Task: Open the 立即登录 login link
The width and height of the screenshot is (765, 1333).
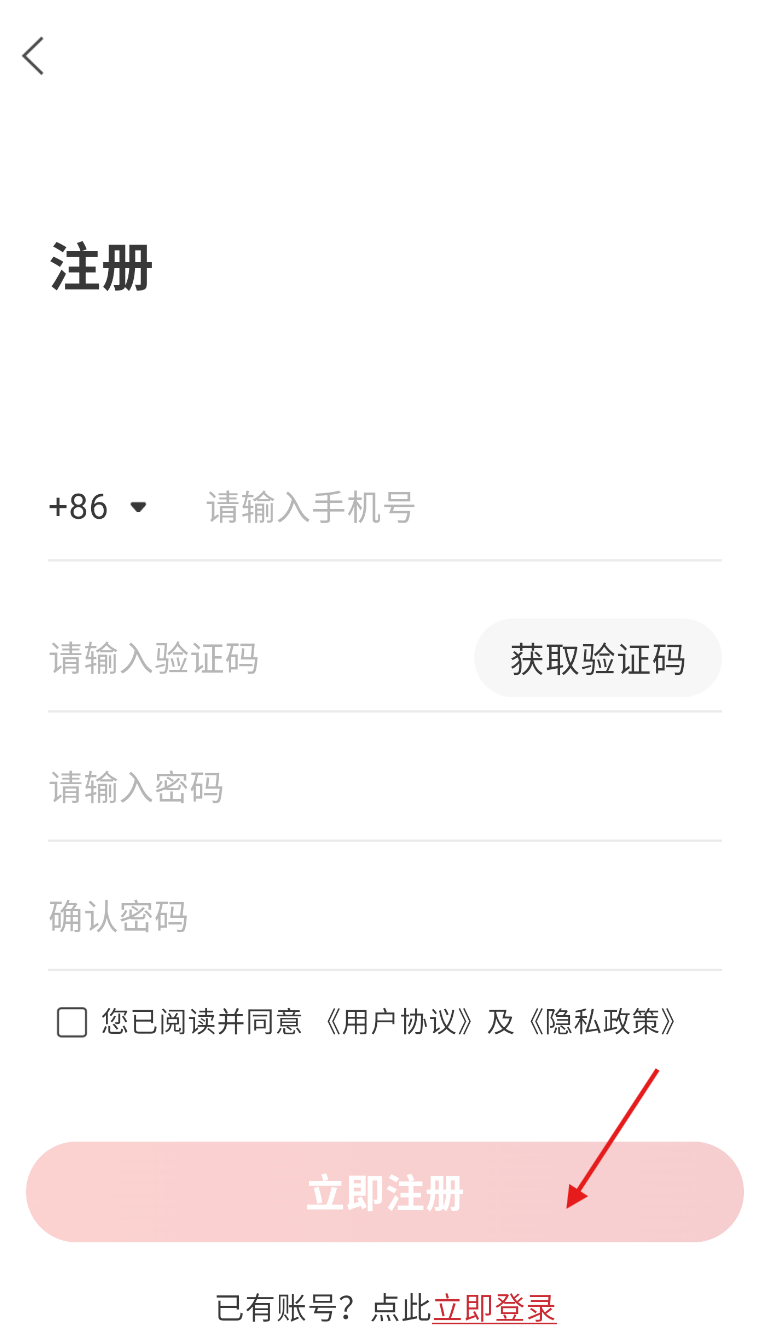Action: (x=494, y=1307)
